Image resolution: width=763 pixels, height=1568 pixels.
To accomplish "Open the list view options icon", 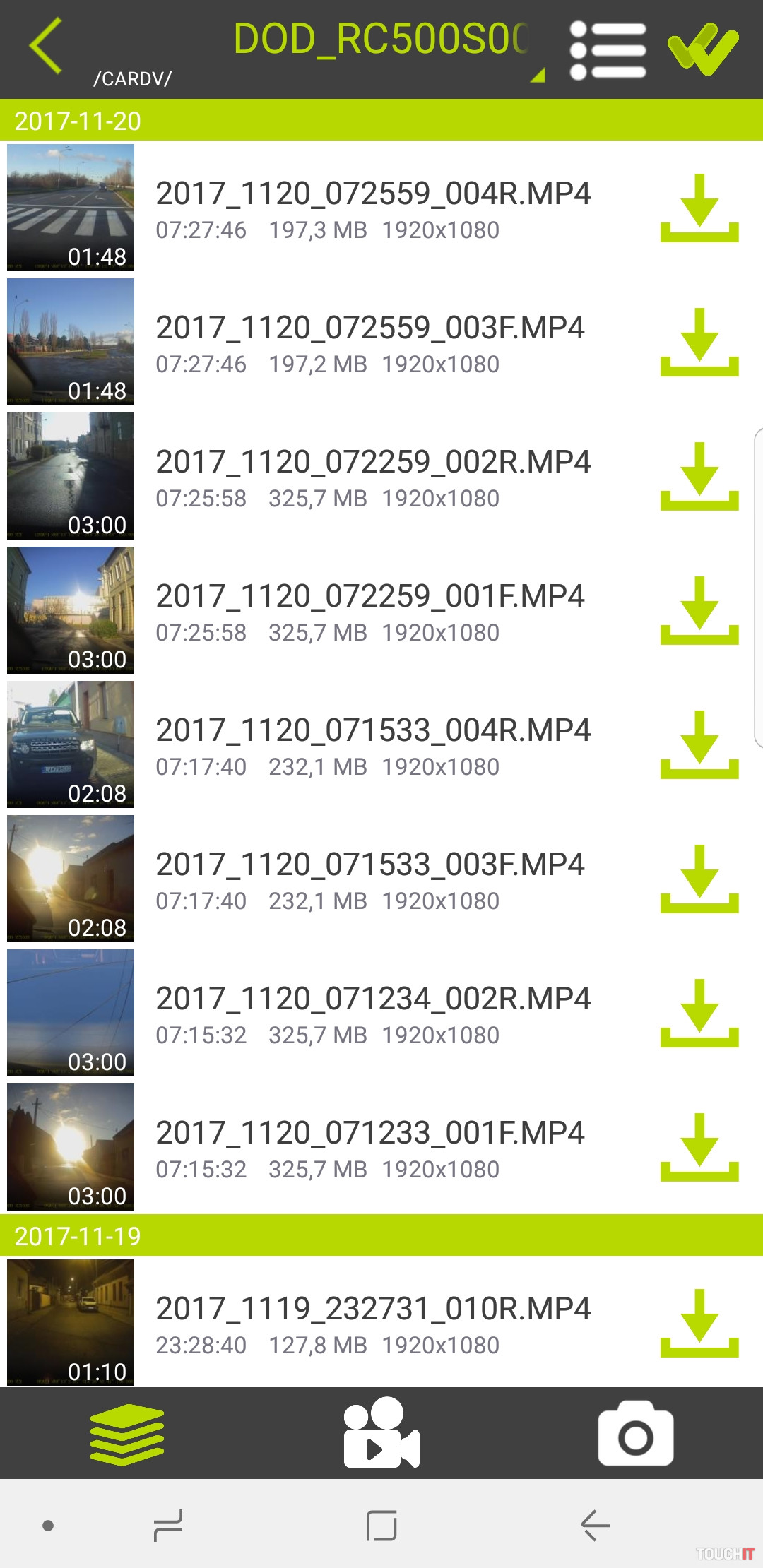I will click(608, 49).
